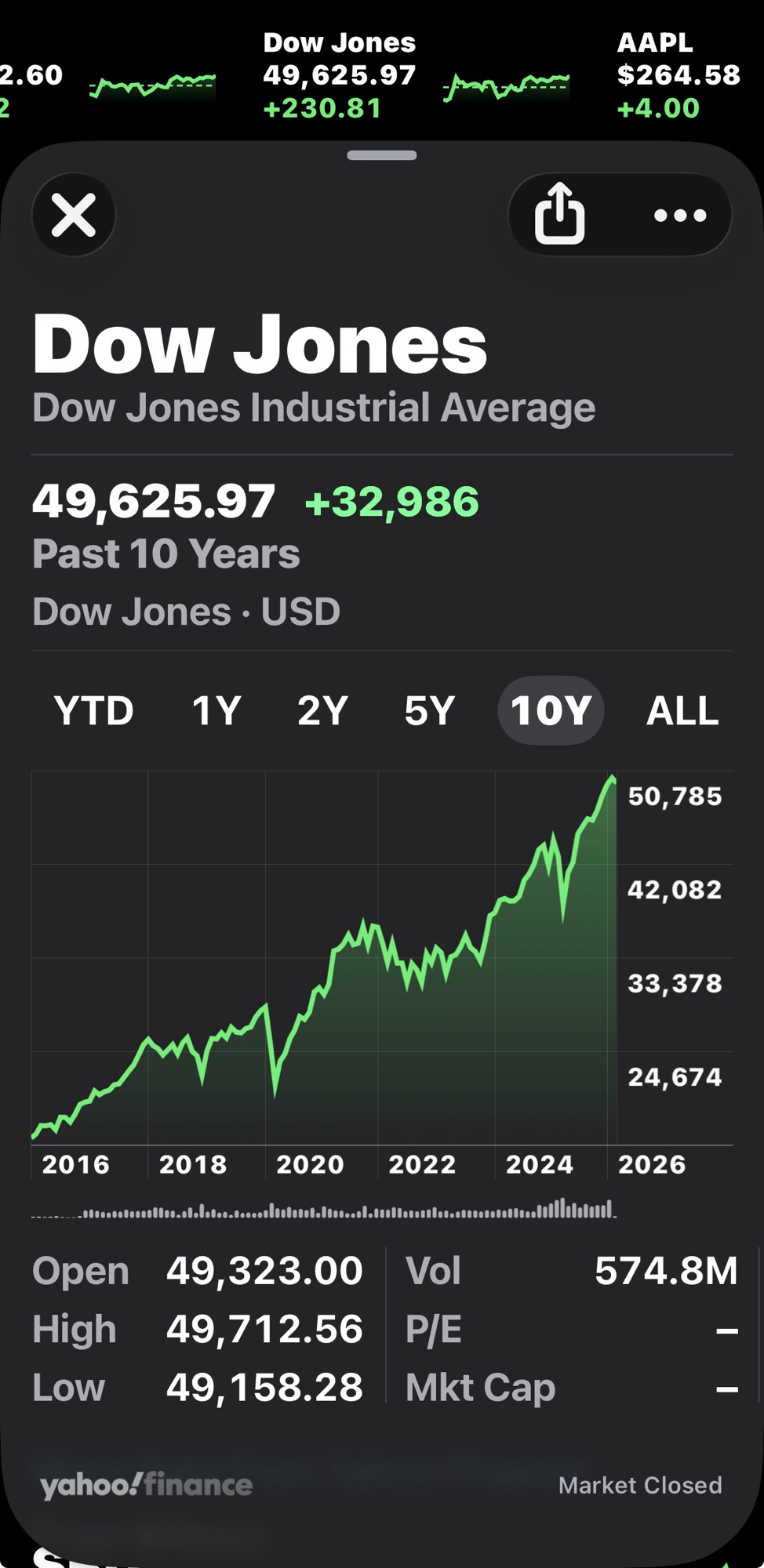
Task: Switch chart range to YTD
Action: [93, 711]
